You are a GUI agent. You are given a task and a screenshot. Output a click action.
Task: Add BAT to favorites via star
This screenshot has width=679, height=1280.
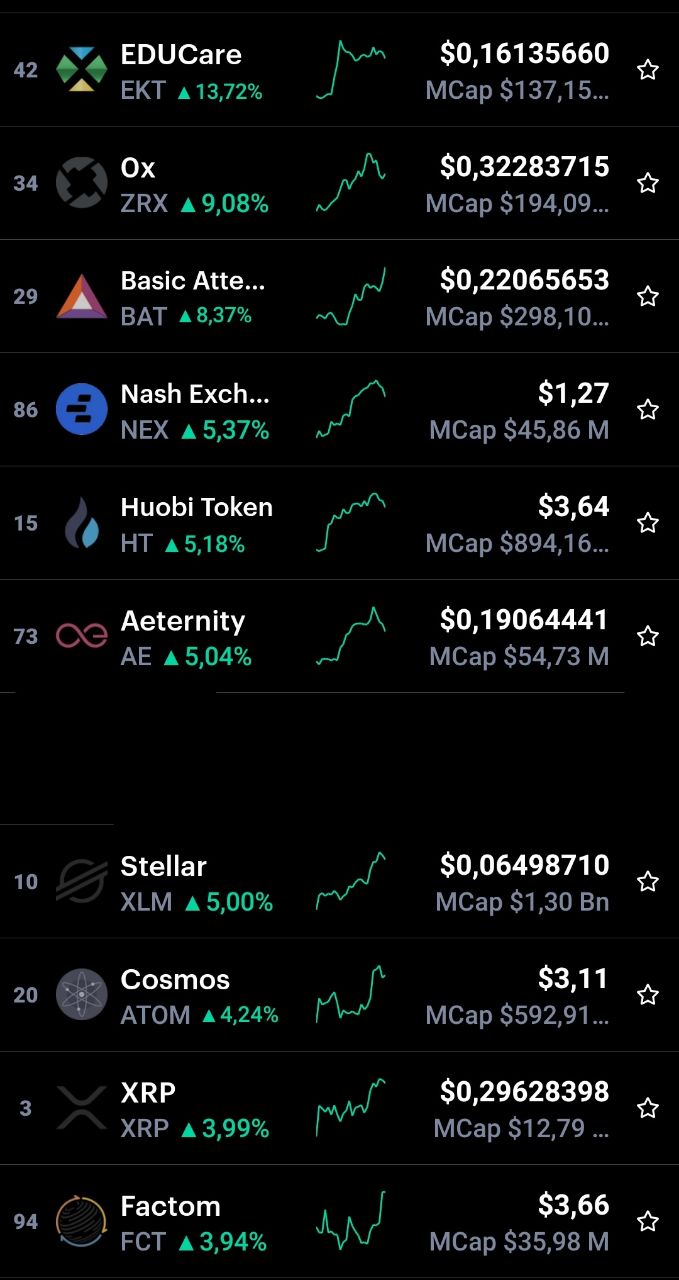[648, 296]
